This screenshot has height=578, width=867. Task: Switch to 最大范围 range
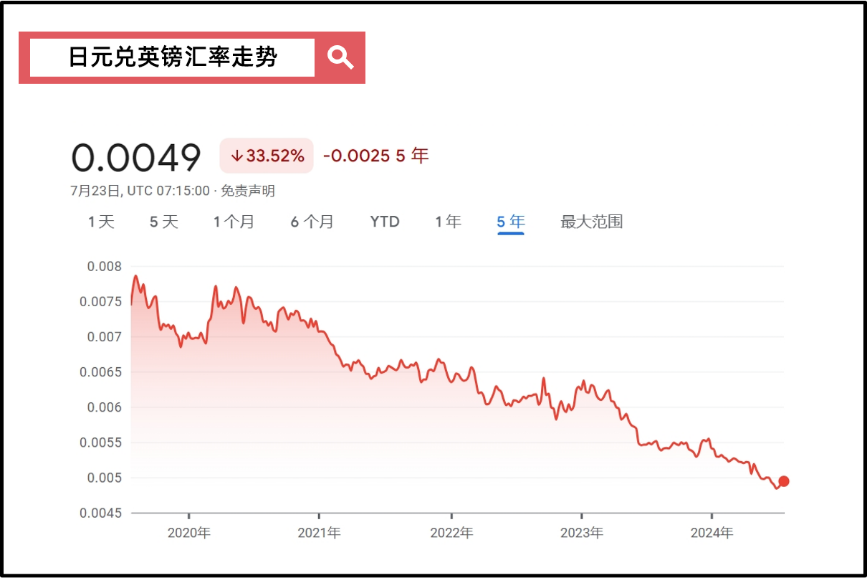click(591, 222)
